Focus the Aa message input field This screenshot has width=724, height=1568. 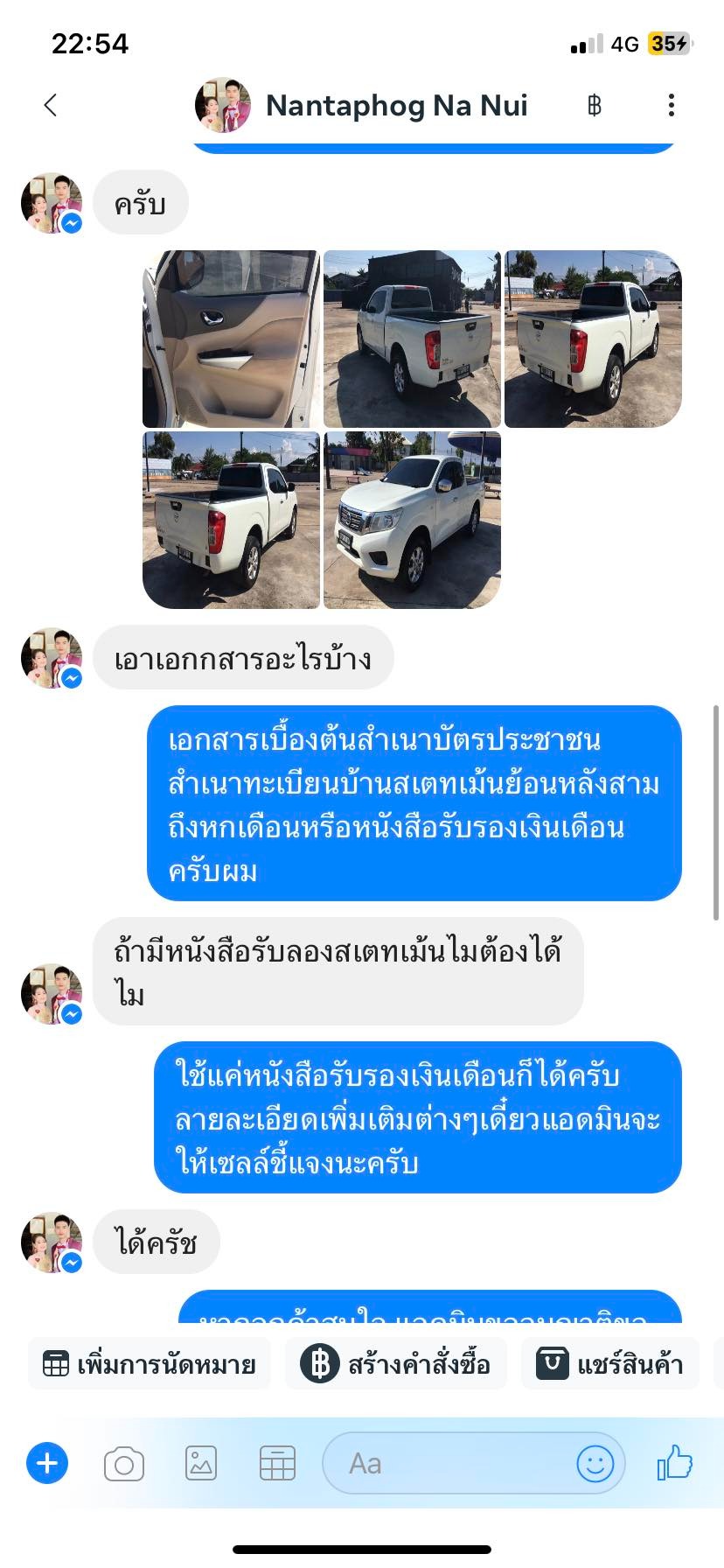pos(446,1463)
